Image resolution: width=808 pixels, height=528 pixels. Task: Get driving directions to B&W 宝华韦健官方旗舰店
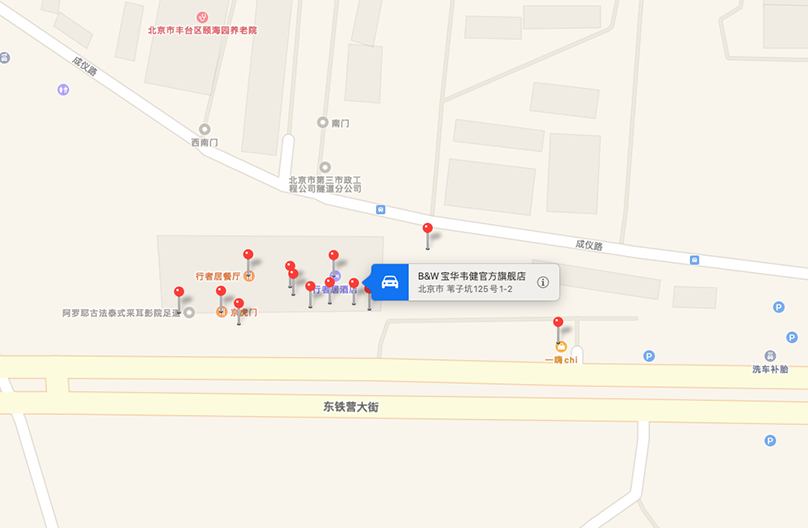(391, 282)
